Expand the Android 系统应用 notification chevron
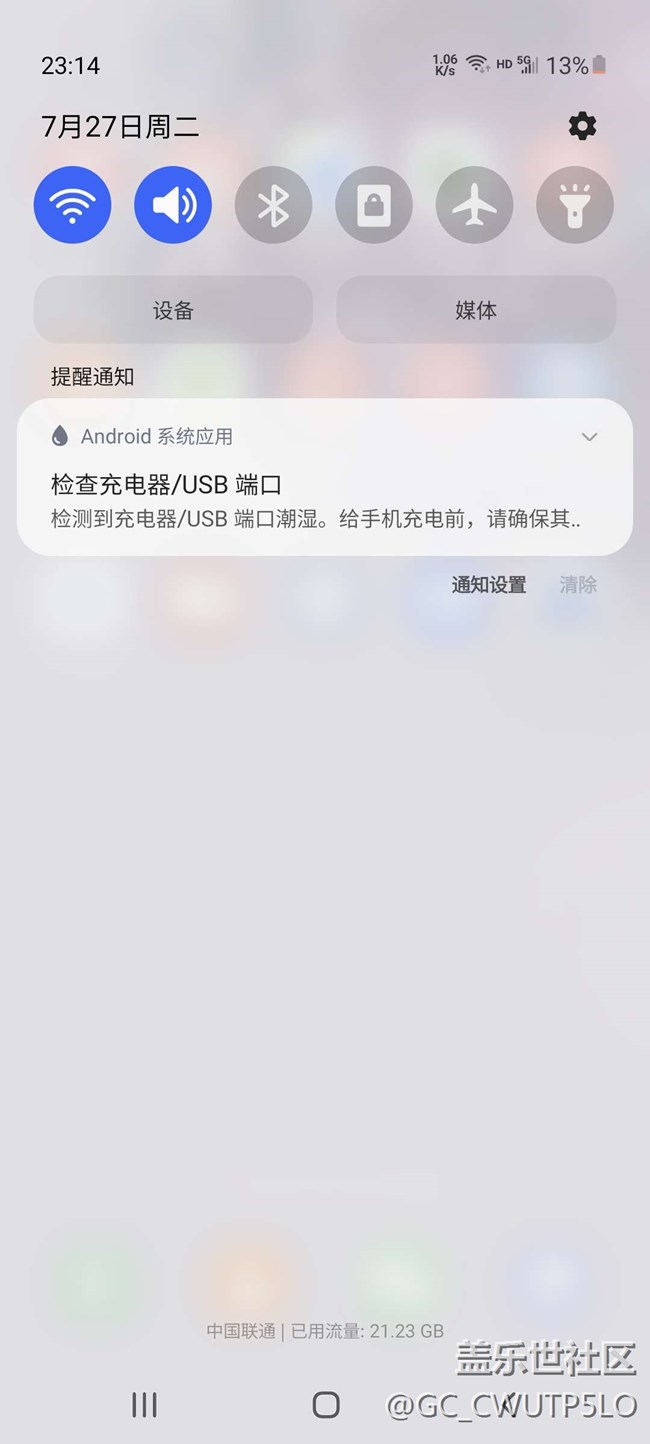The height and width of the screenshot is (1444, 650). 590,437
